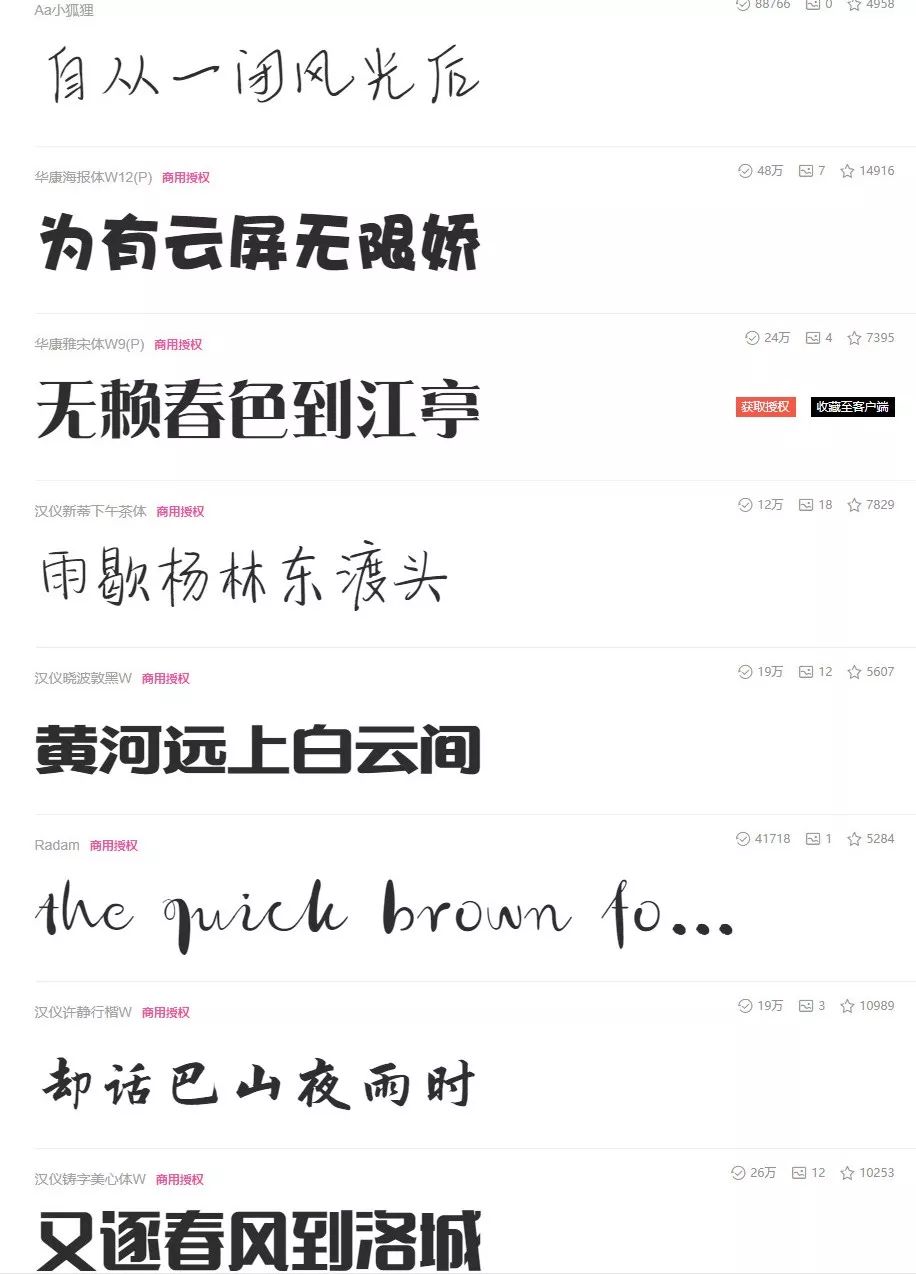Star the 汉仪许静行楷W font

pos(847,1006)
